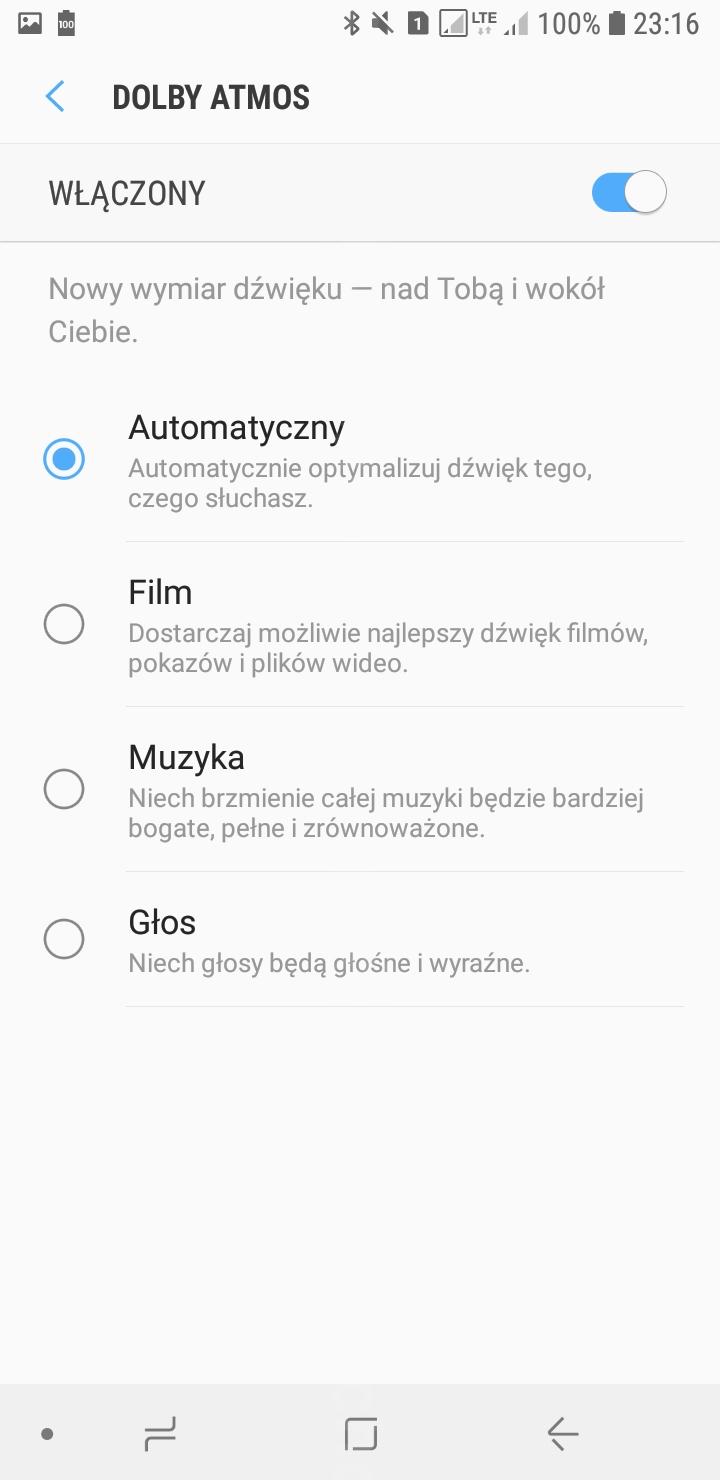This screenshot has height=1480, width=720.
Task: Tap the system back arrow in navigation bar
Action: click(x=563, y=1434)
